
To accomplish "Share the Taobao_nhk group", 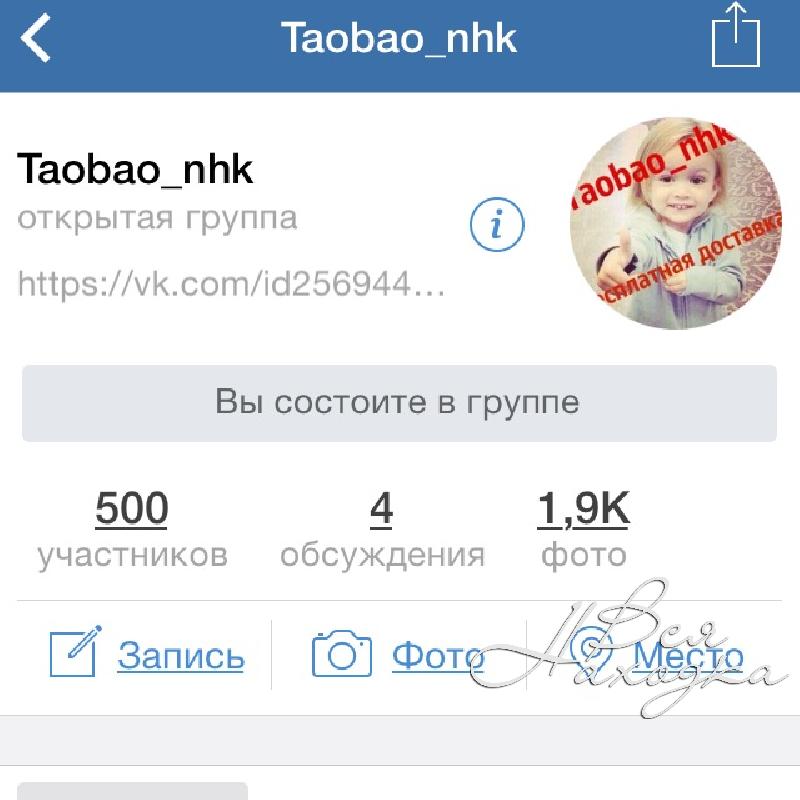I will pos(736,38).
